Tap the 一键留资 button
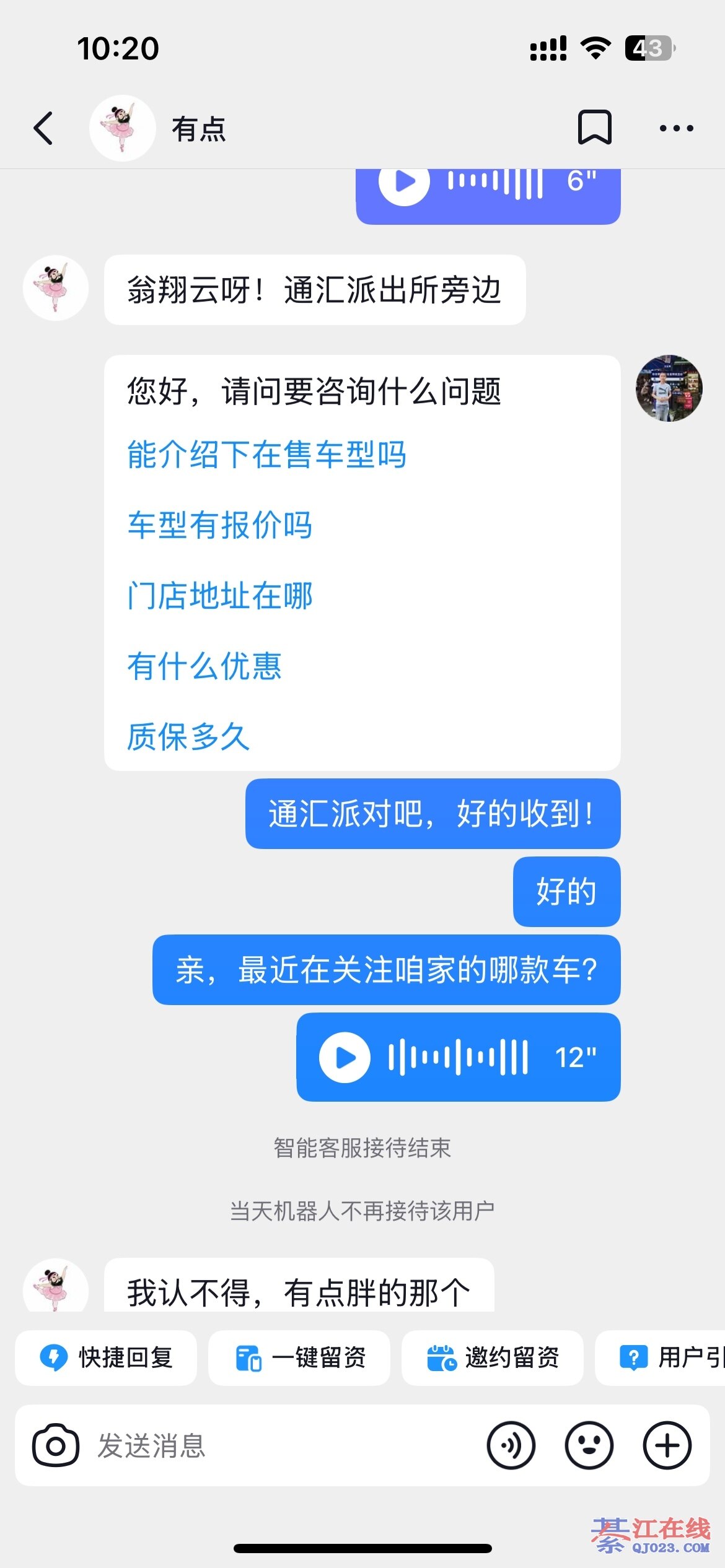This screenshot has height=1568, width=725. 299,1357
